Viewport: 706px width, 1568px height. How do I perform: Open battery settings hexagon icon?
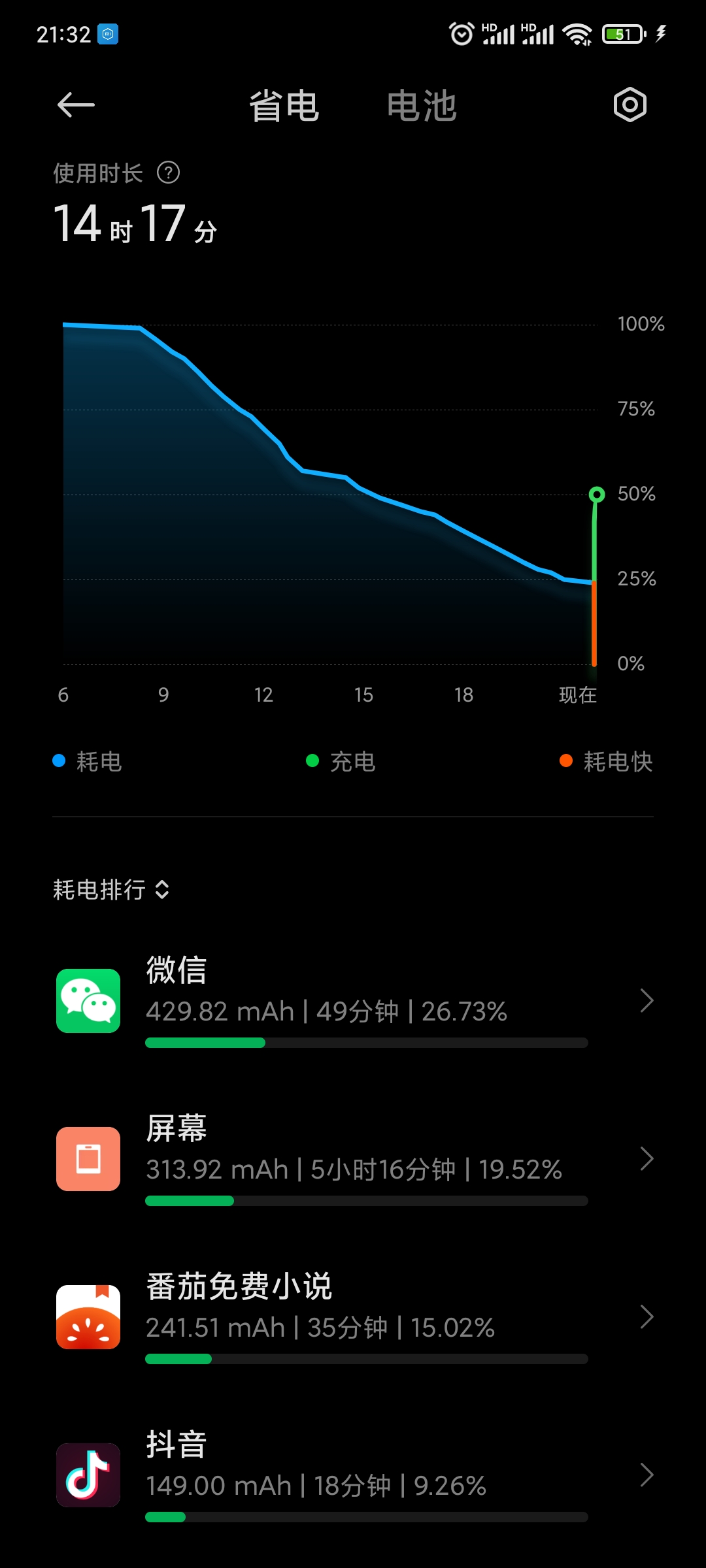[630, 105]
